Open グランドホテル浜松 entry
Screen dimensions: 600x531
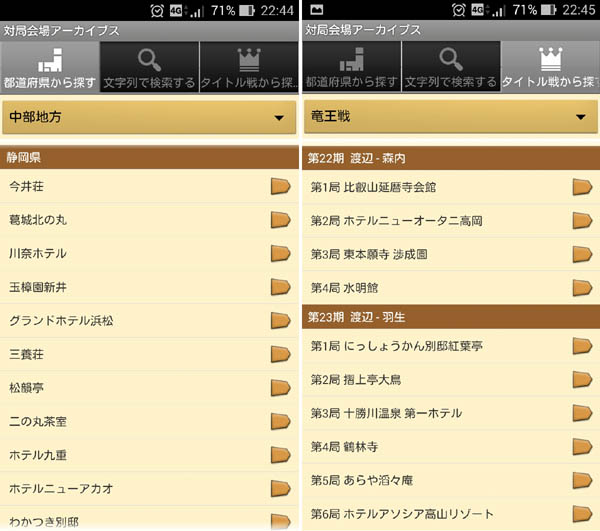pos(149,320)
